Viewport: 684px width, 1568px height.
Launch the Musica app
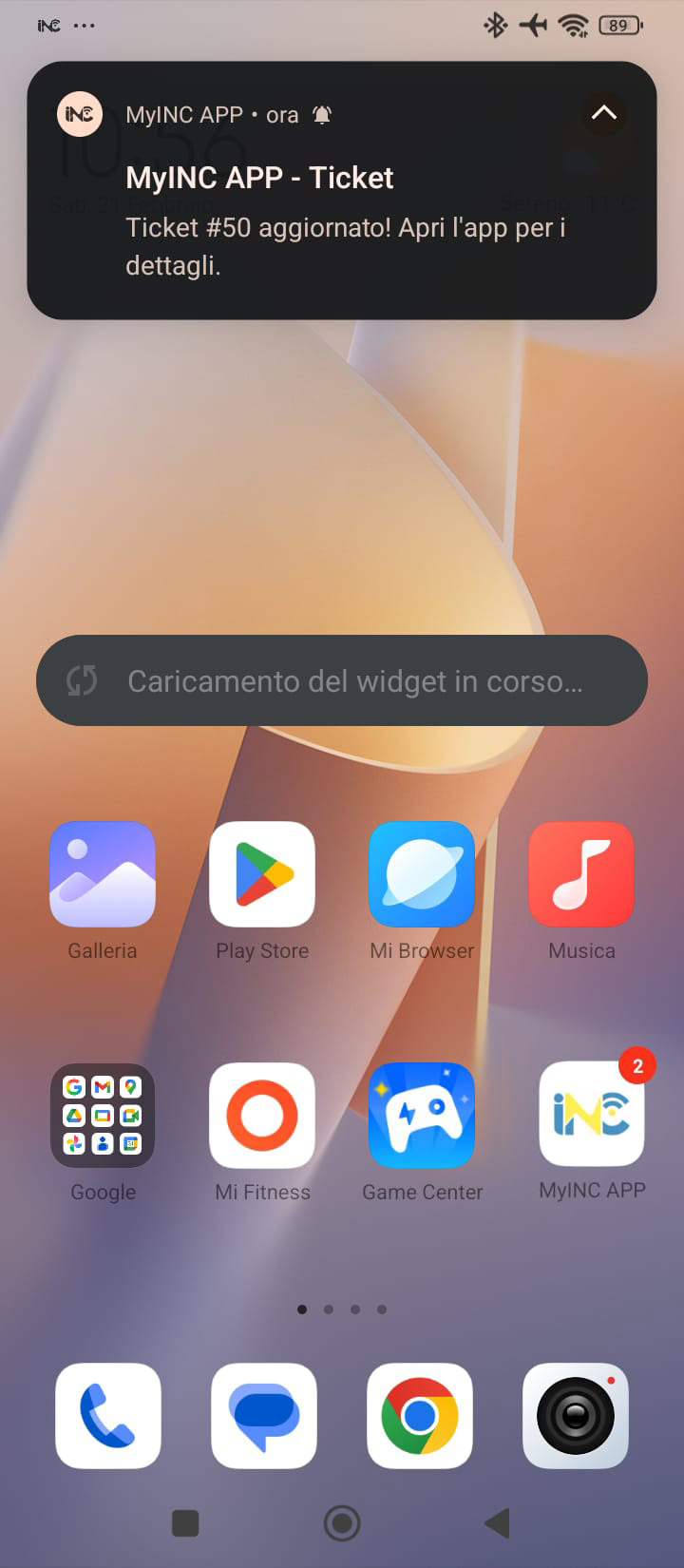pyautogui.click(x=581, y=874)
